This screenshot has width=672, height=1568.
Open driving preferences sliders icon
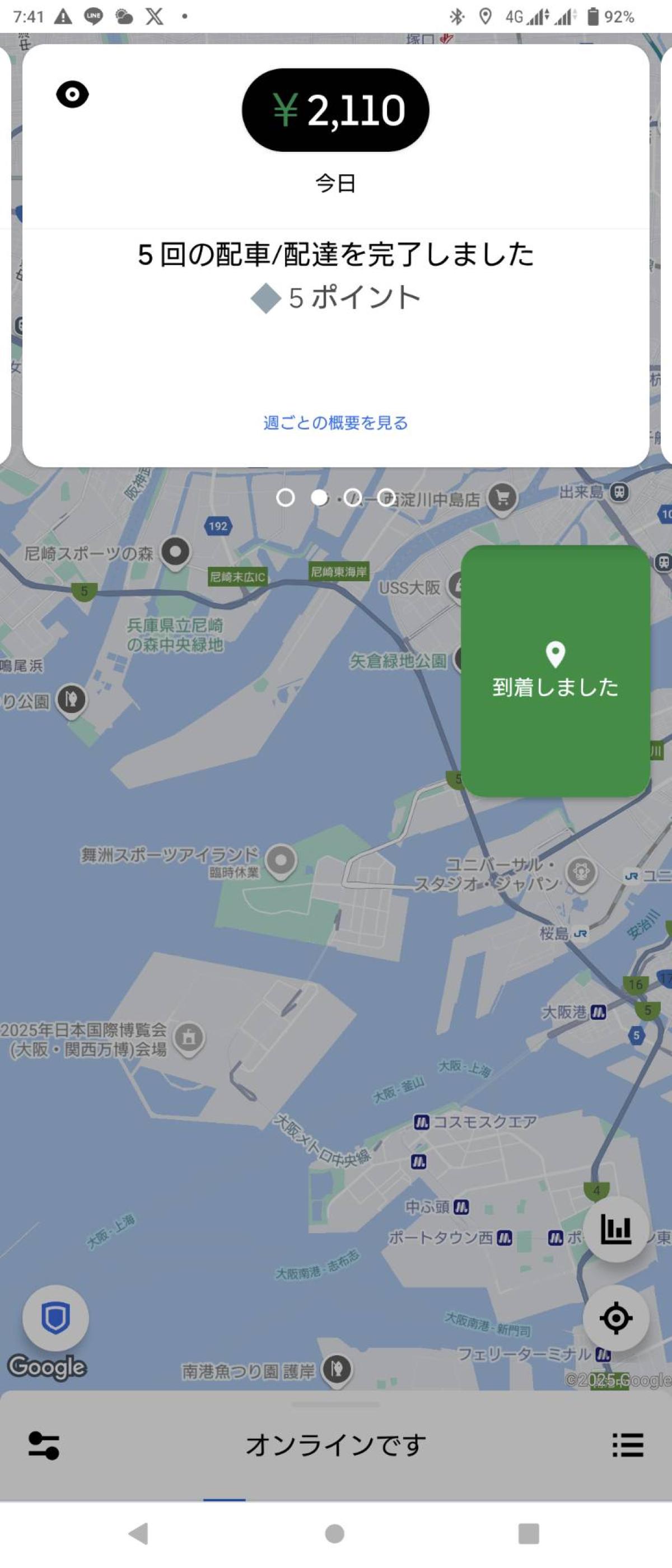[x=44, y=1445]
